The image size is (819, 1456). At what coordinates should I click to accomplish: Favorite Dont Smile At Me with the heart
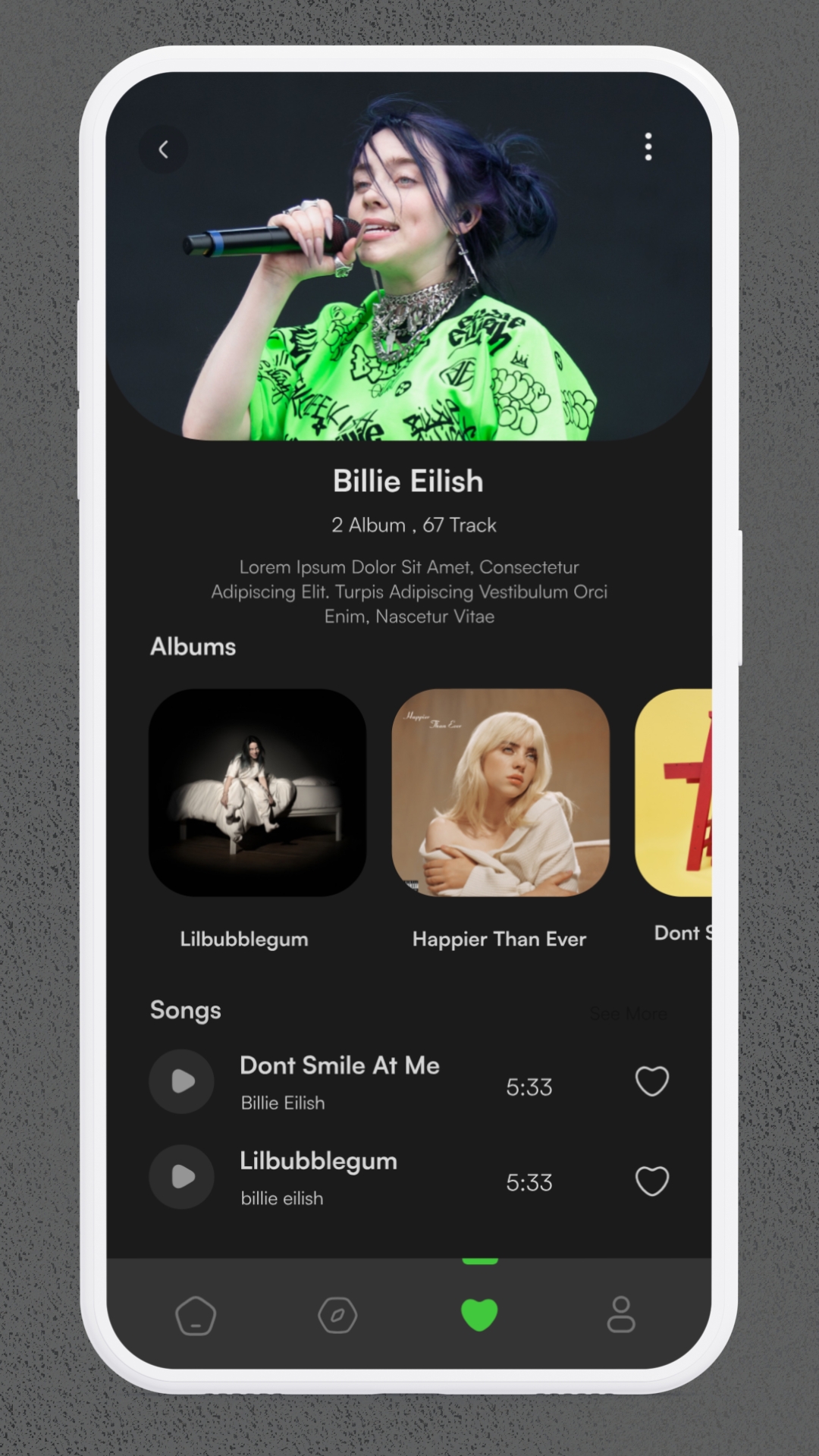pyautogui.click(x=651, y=1081)
